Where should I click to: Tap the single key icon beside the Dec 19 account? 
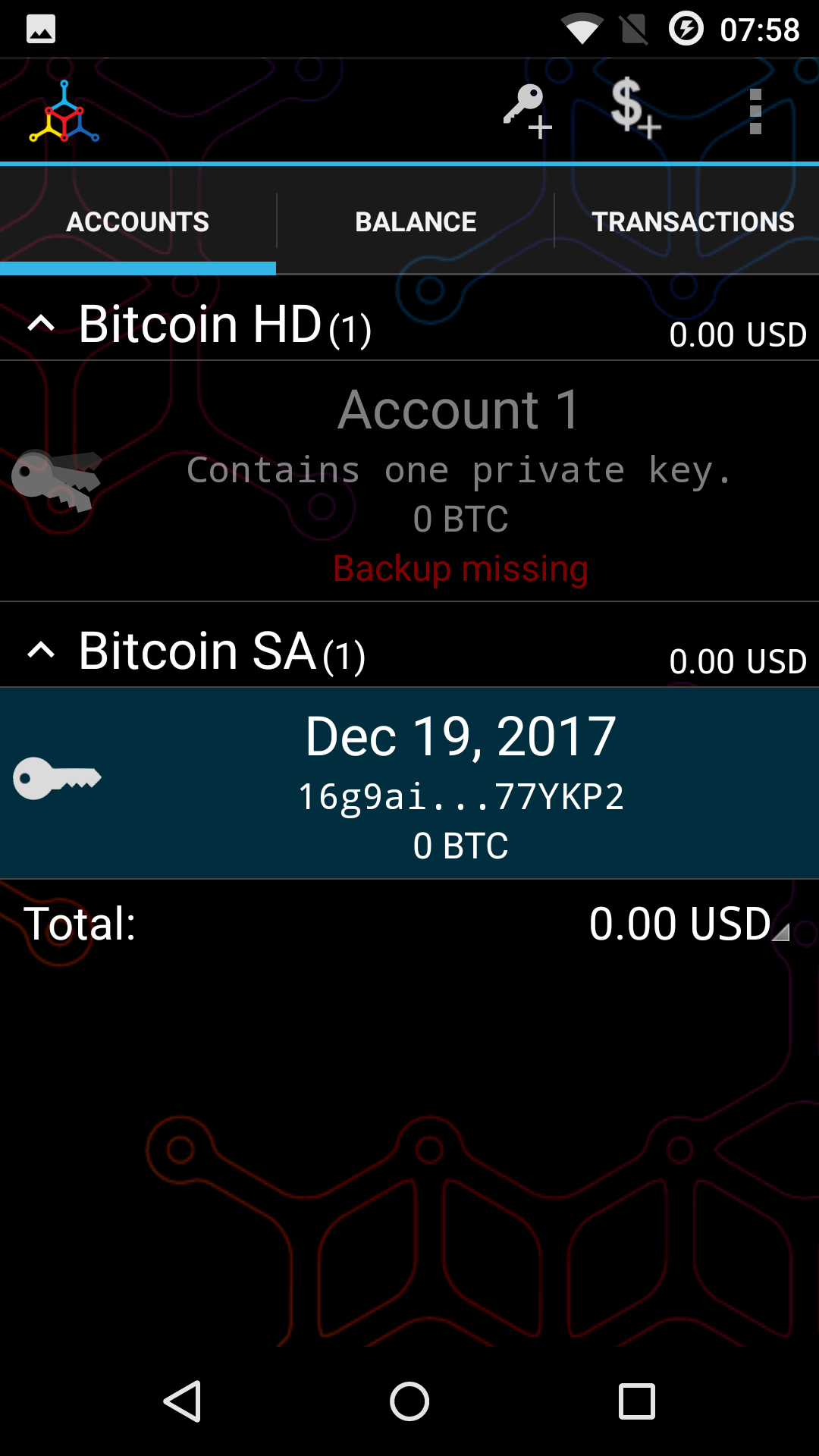tap(58, 777)
